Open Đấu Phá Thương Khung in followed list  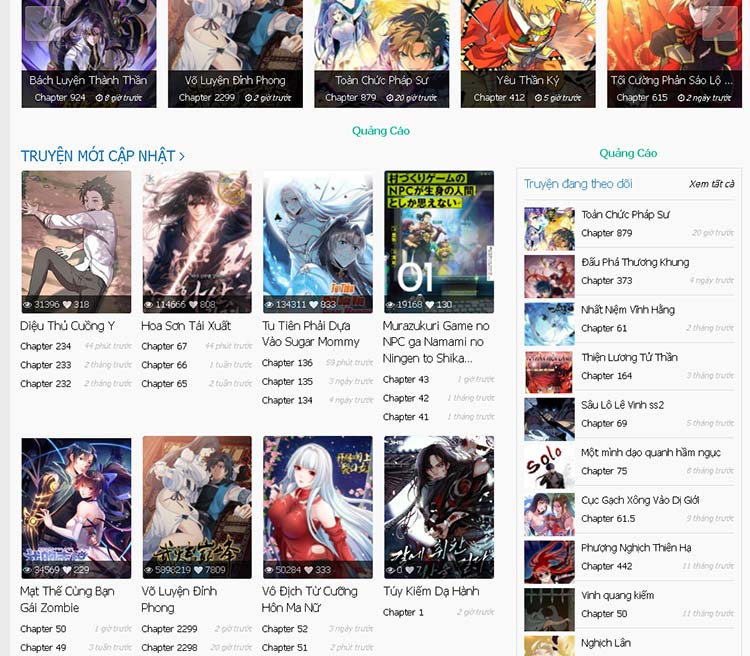pyautogui.click(x=635, y=262)
